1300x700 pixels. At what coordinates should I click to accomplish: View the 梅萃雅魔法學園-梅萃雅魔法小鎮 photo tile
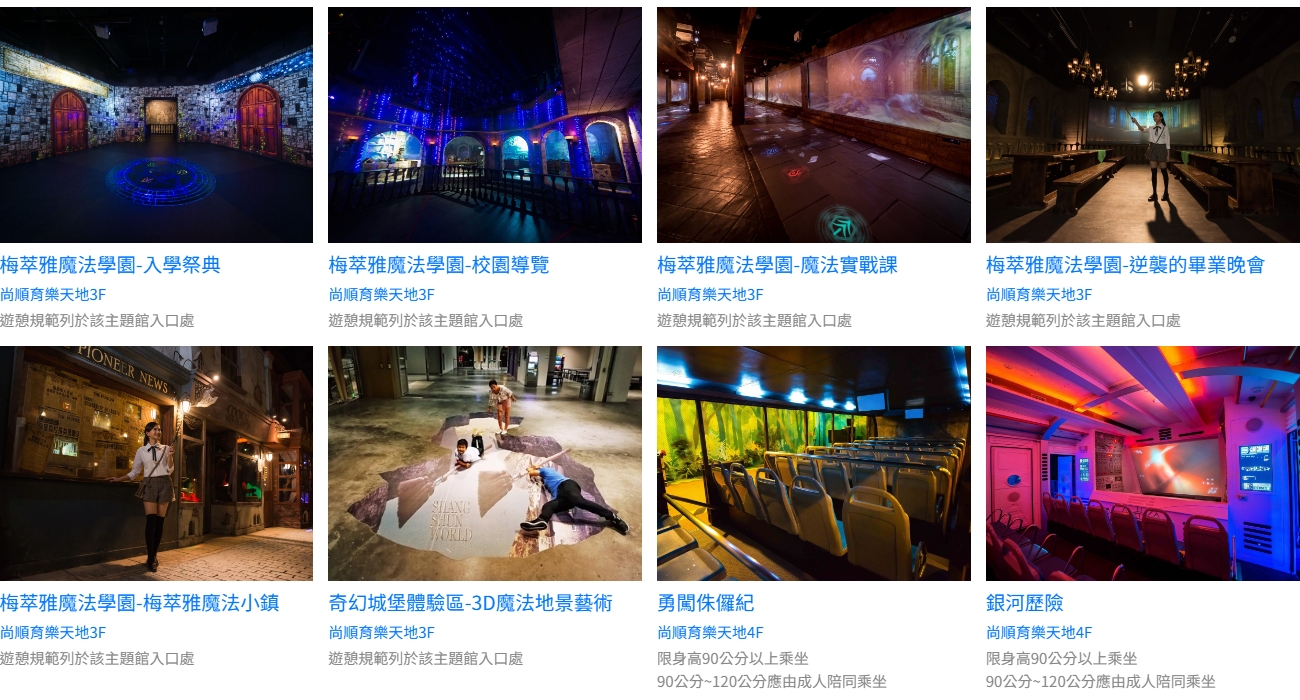pyautogui.click(x=156, y=463)
